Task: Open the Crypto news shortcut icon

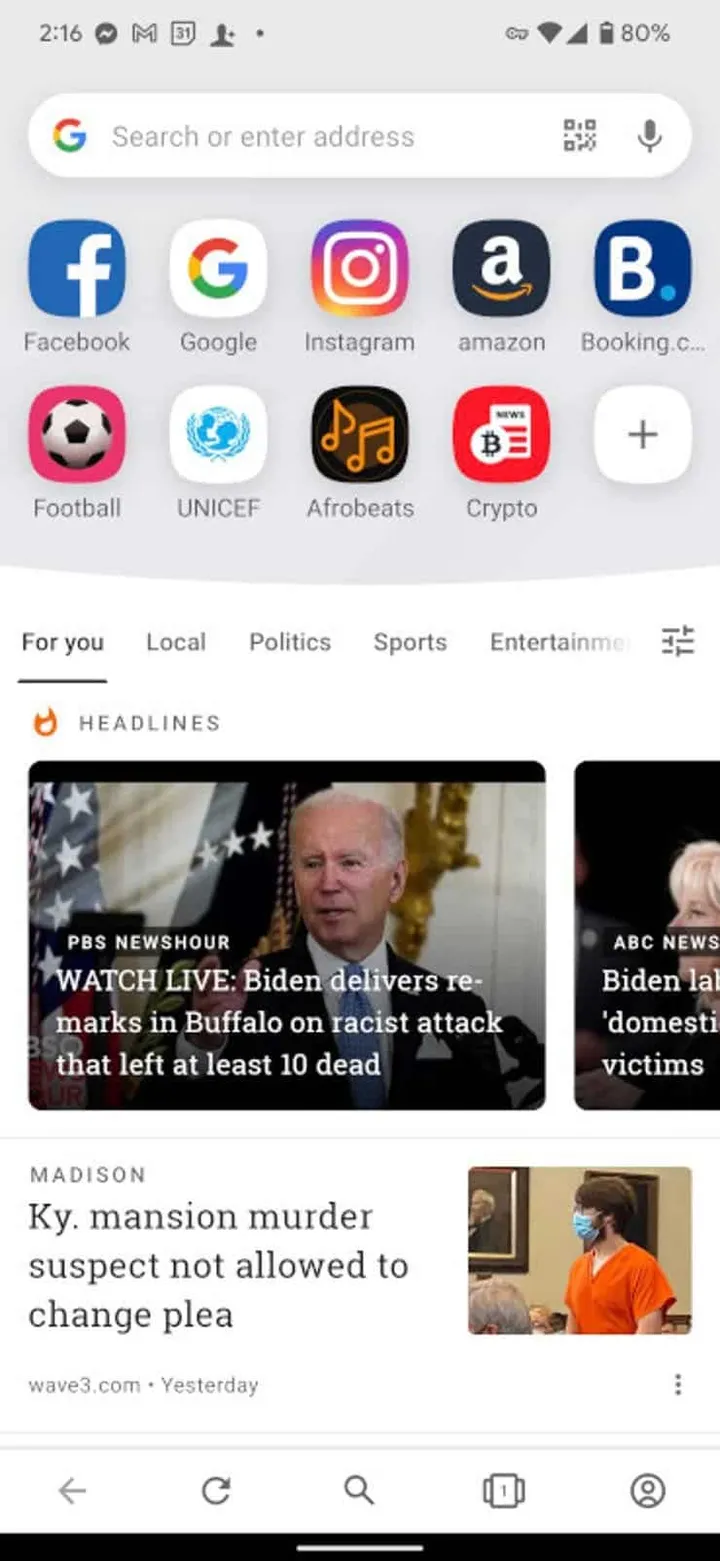Action: [501, 434]
